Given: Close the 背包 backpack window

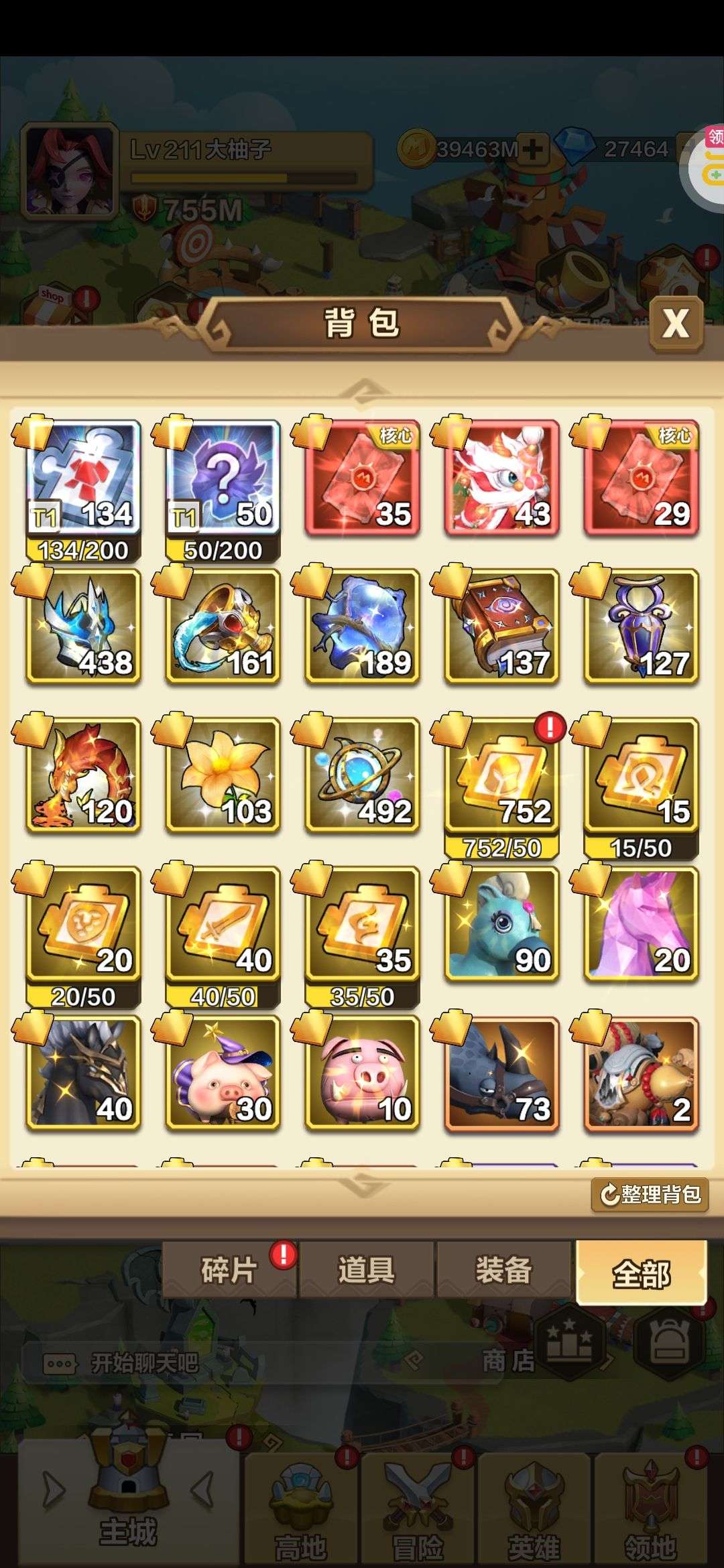Looking at the screenshot, I should coord(676,324).
